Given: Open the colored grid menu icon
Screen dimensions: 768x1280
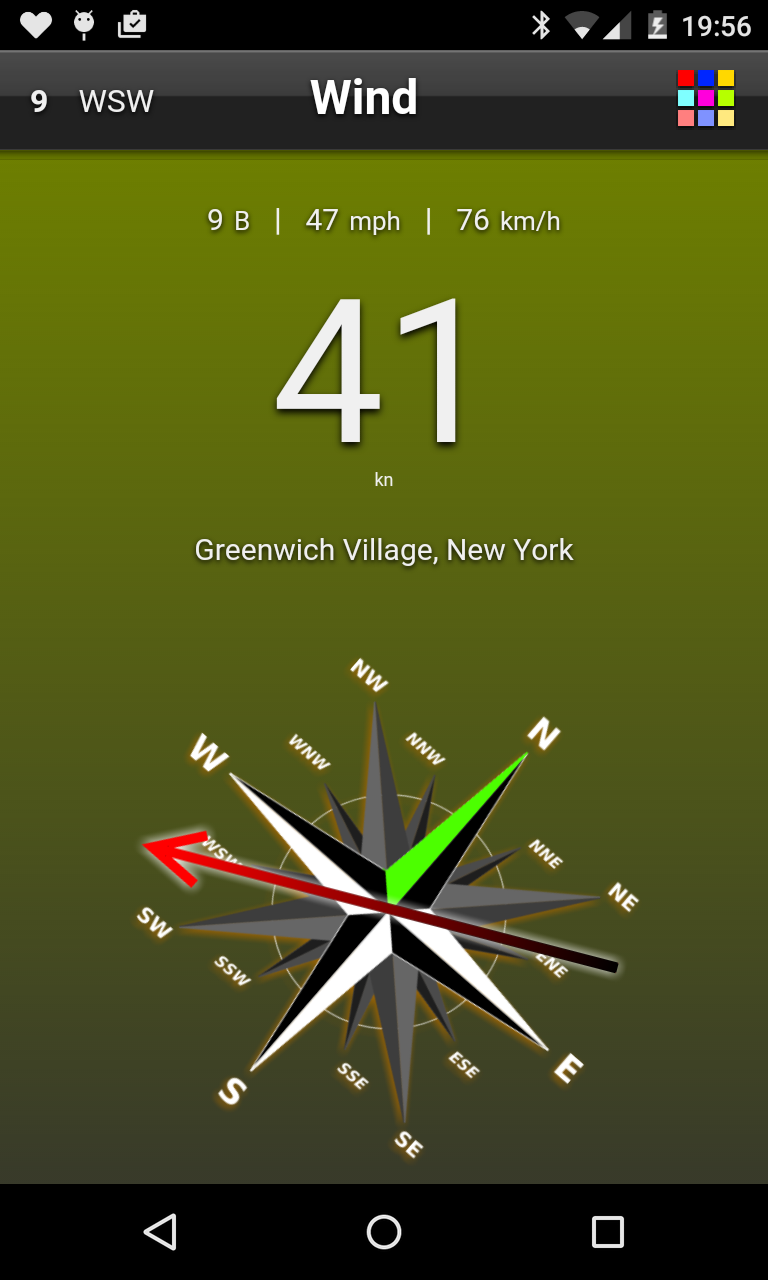Looking at the screenshot, I should [706, 98].
